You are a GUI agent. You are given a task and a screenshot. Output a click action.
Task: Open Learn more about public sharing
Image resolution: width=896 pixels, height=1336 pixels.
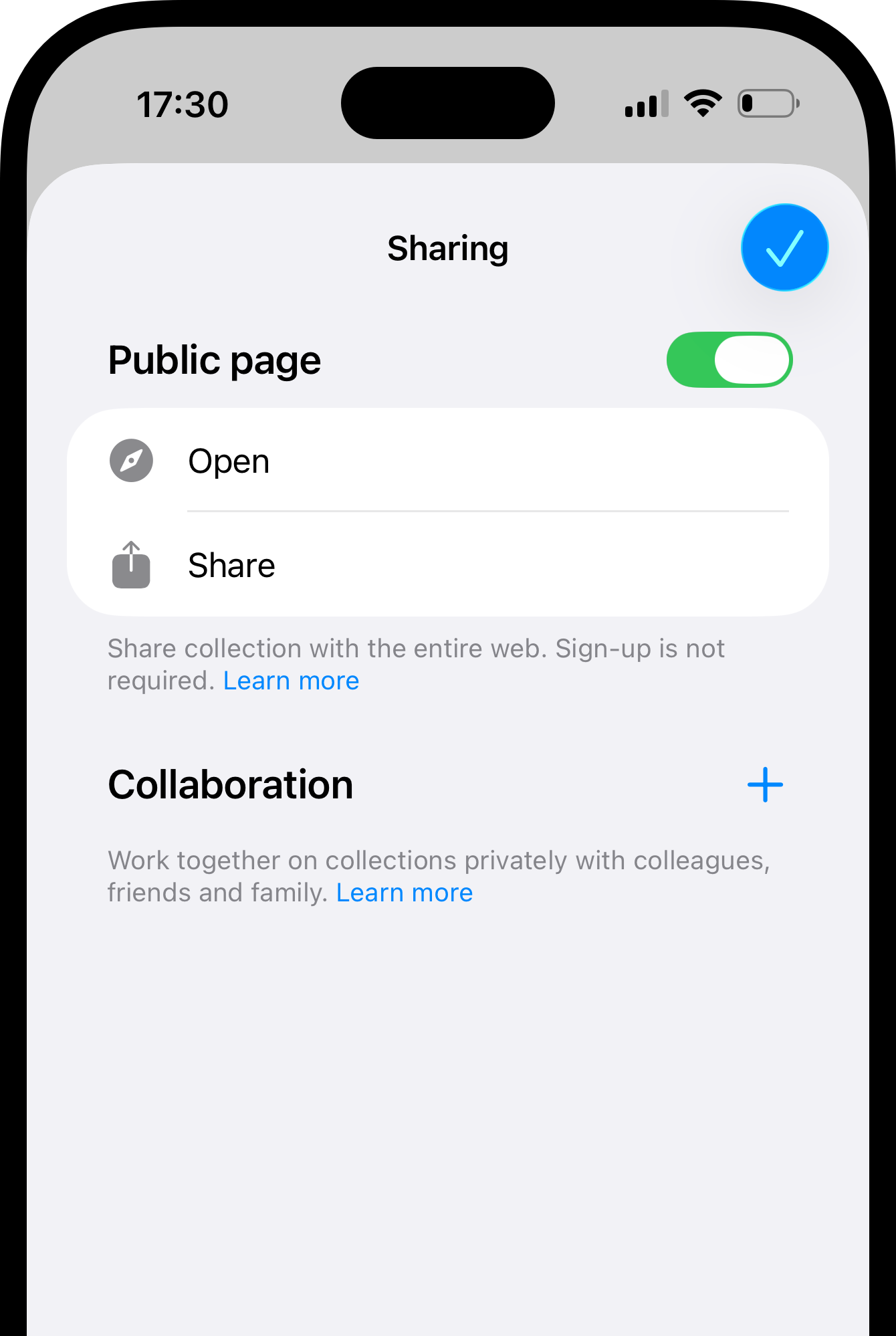point(291,681)
